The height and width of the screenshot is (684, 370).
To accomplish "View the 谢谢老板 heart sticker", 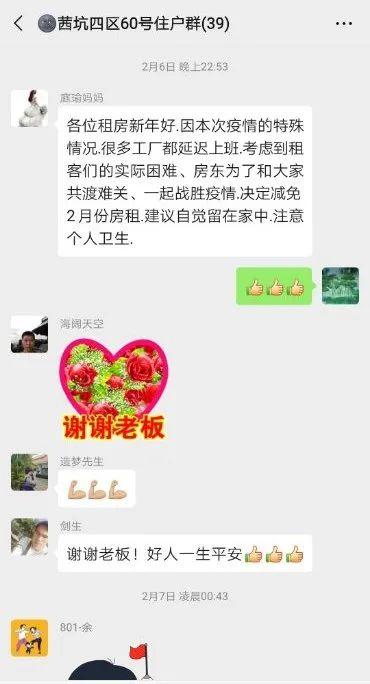I will tap(114, 389).
